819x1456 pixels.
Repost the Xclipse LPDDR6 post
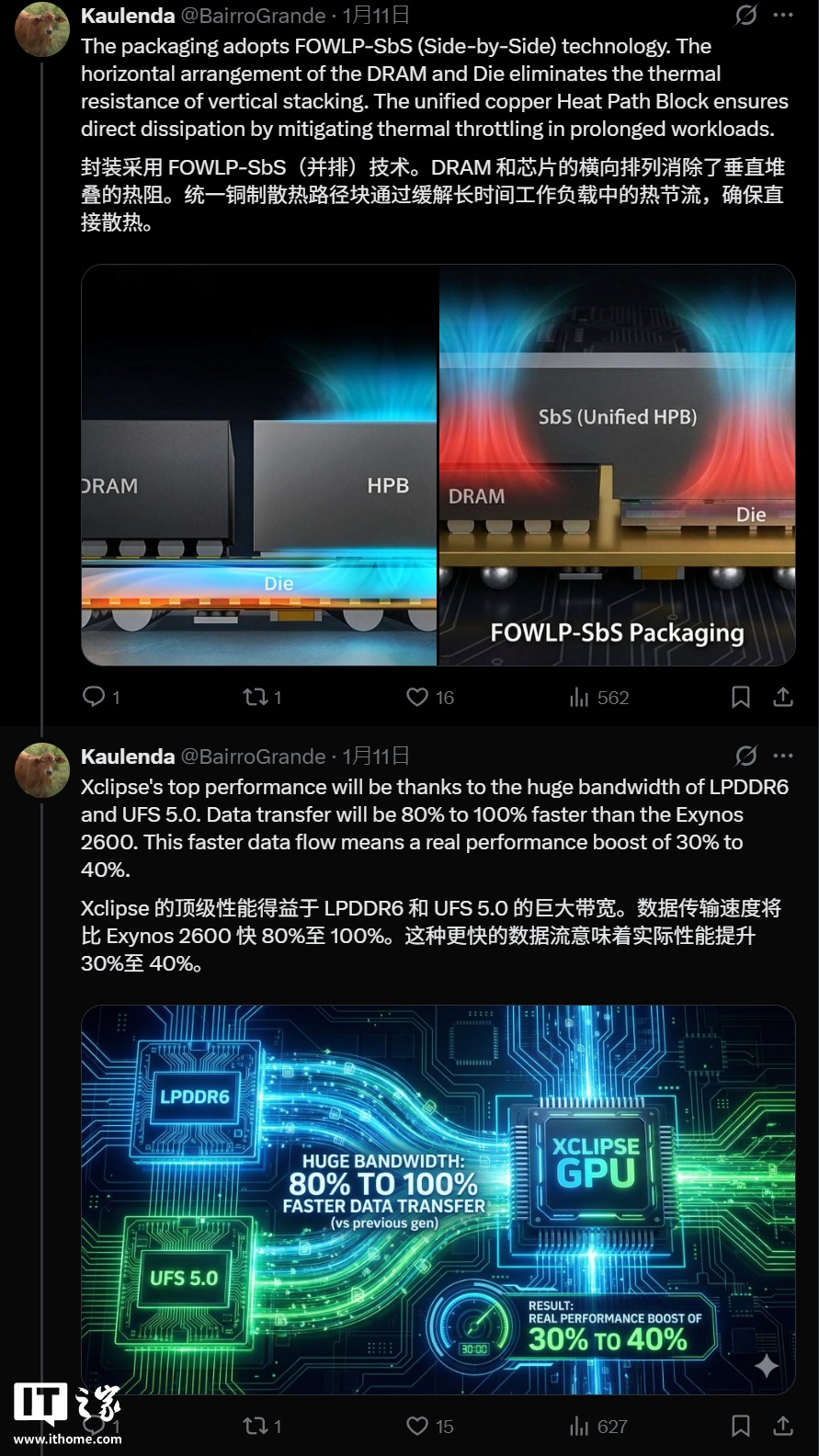click(x=255, y=1426)
